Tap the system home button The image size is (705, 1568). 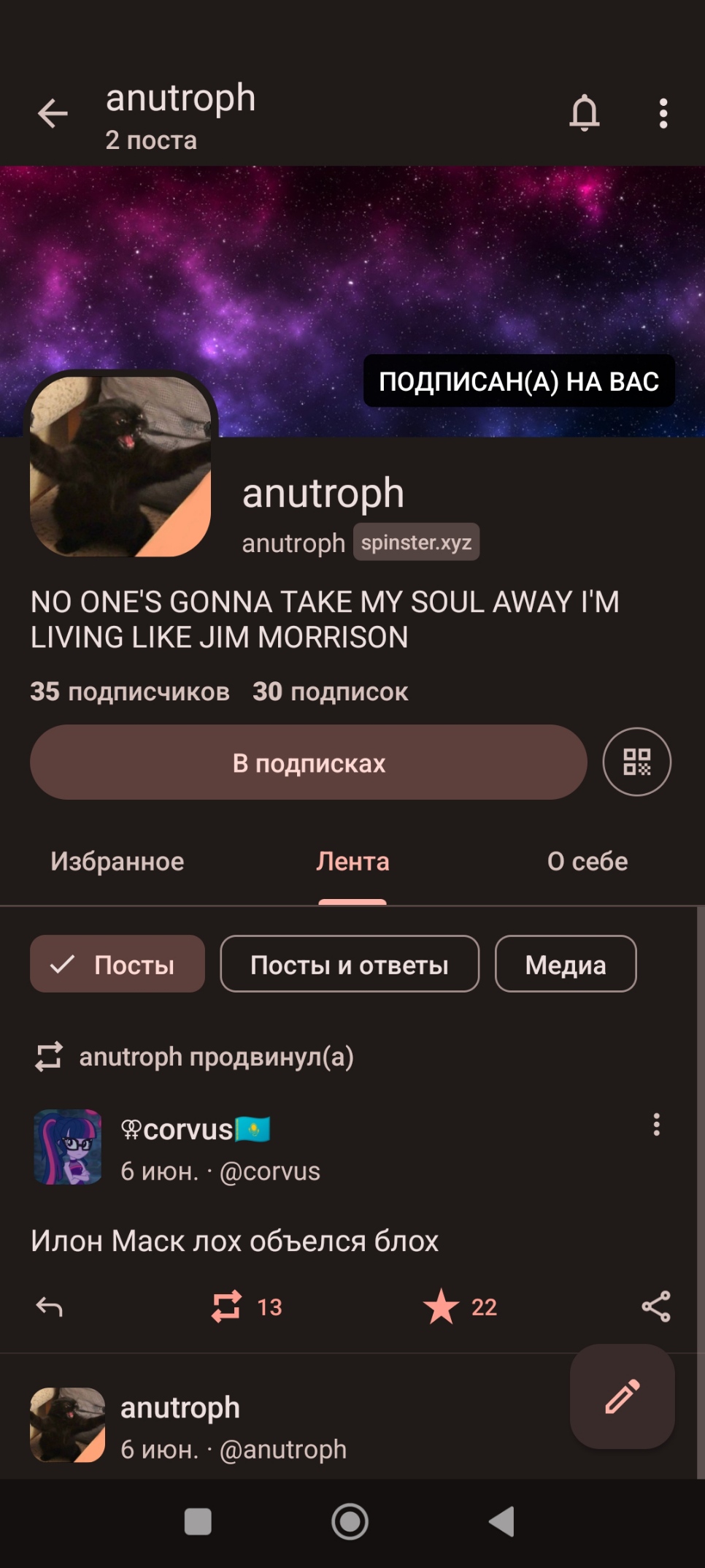(x=350, y=1522)
